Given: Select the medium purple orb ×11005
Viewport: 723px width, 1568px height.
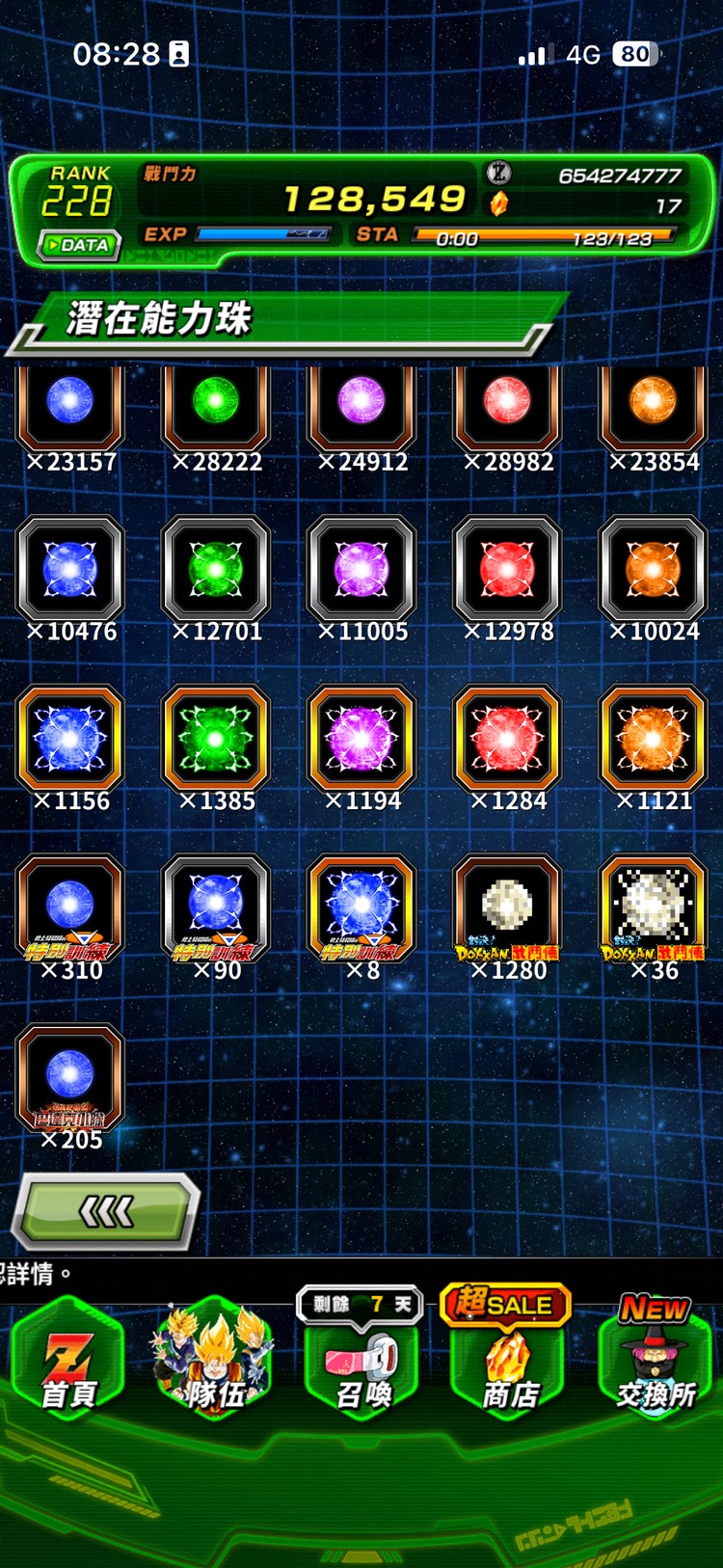Looking at the screenshot, I should click(361, 569).
